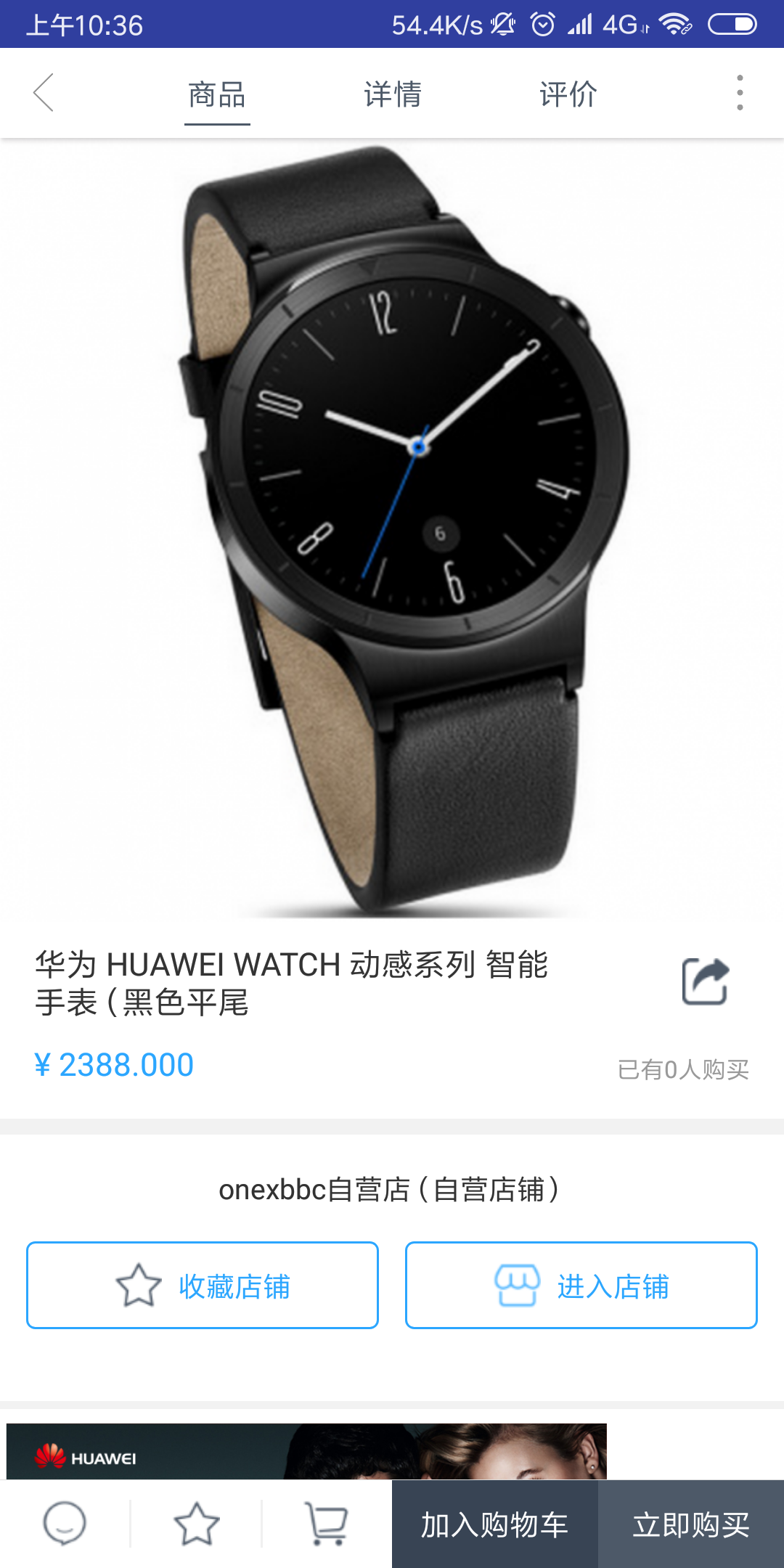Viewport: 784px width, 1568px height.
Task: Open the three-dot overflow menu
Action: click(x=740, y=93)
